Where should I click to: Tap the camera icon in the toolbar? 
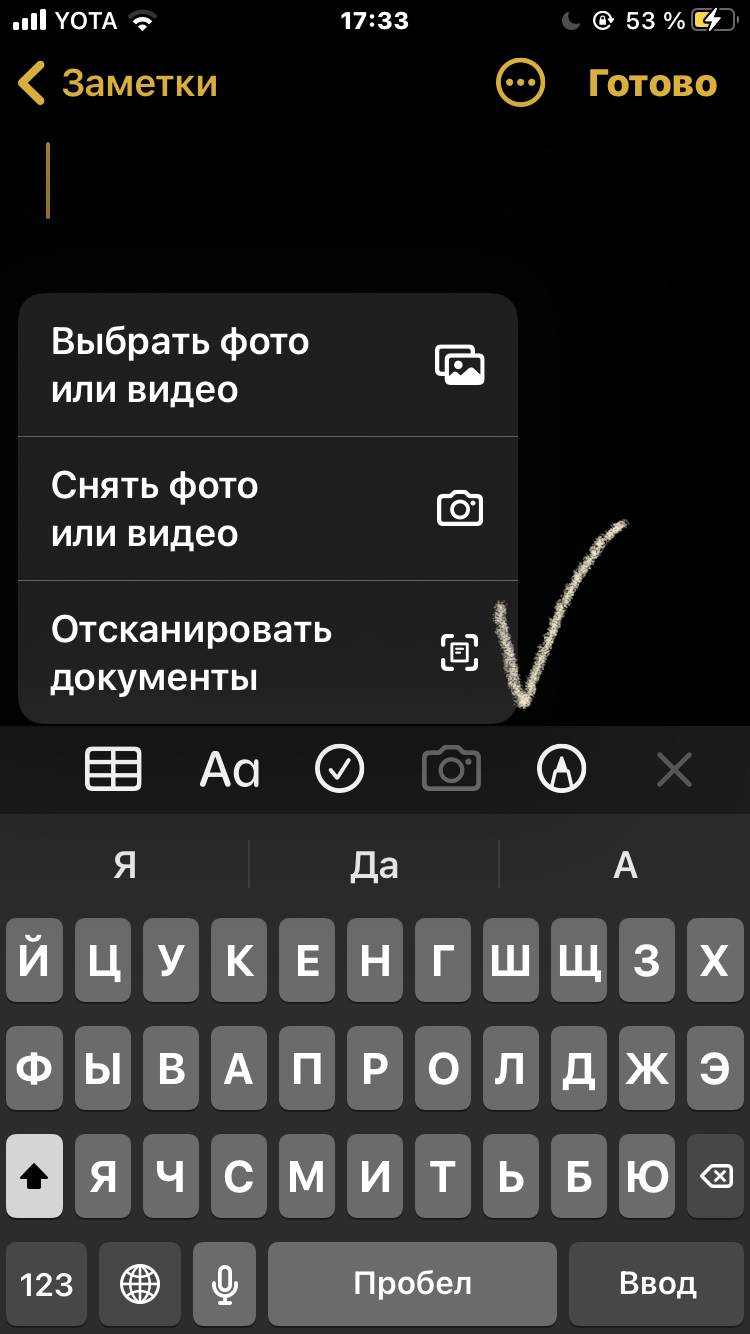pos(451,770)
